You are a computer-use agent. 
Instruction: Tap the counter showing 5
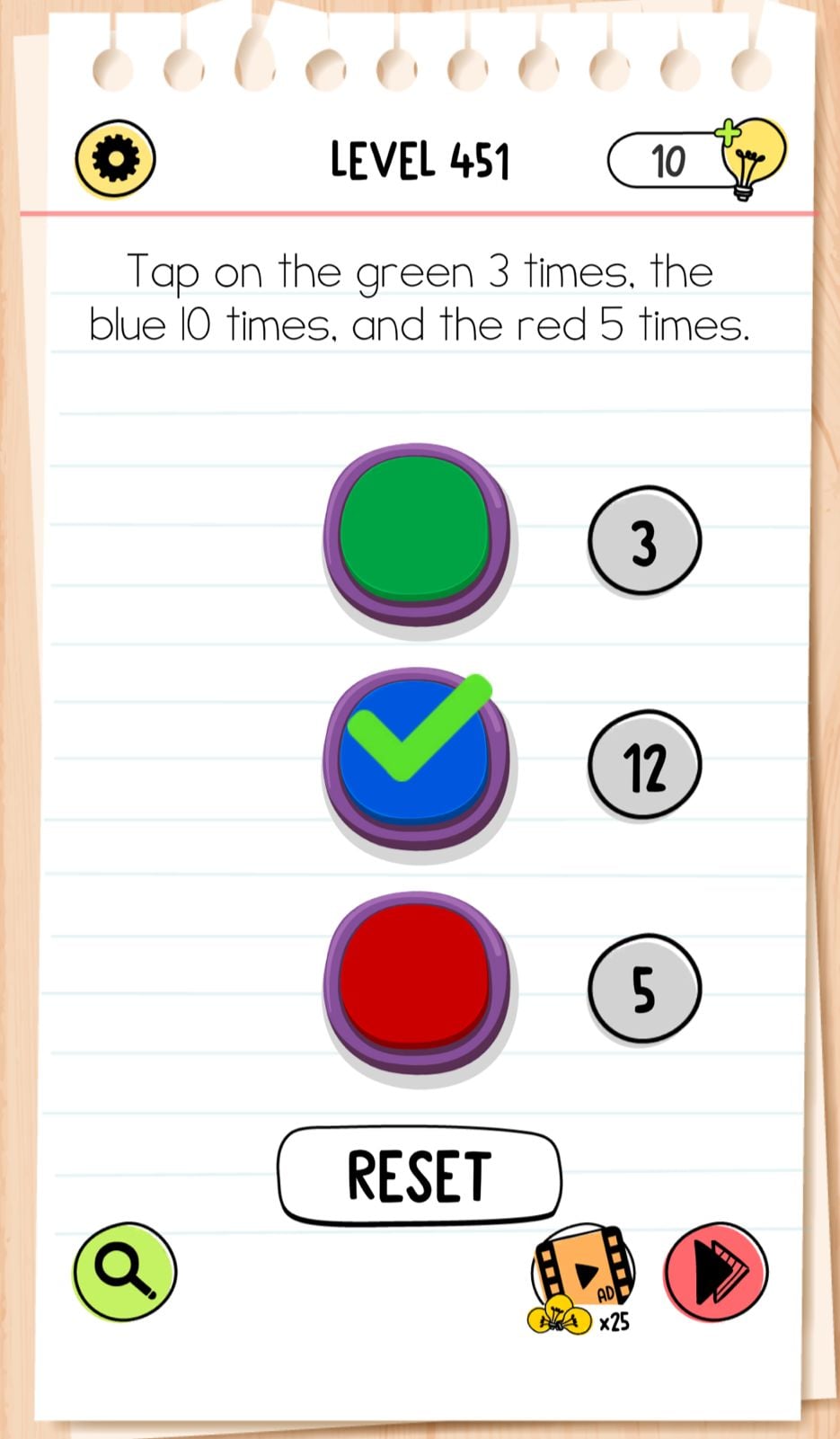(x=644, y=989)
